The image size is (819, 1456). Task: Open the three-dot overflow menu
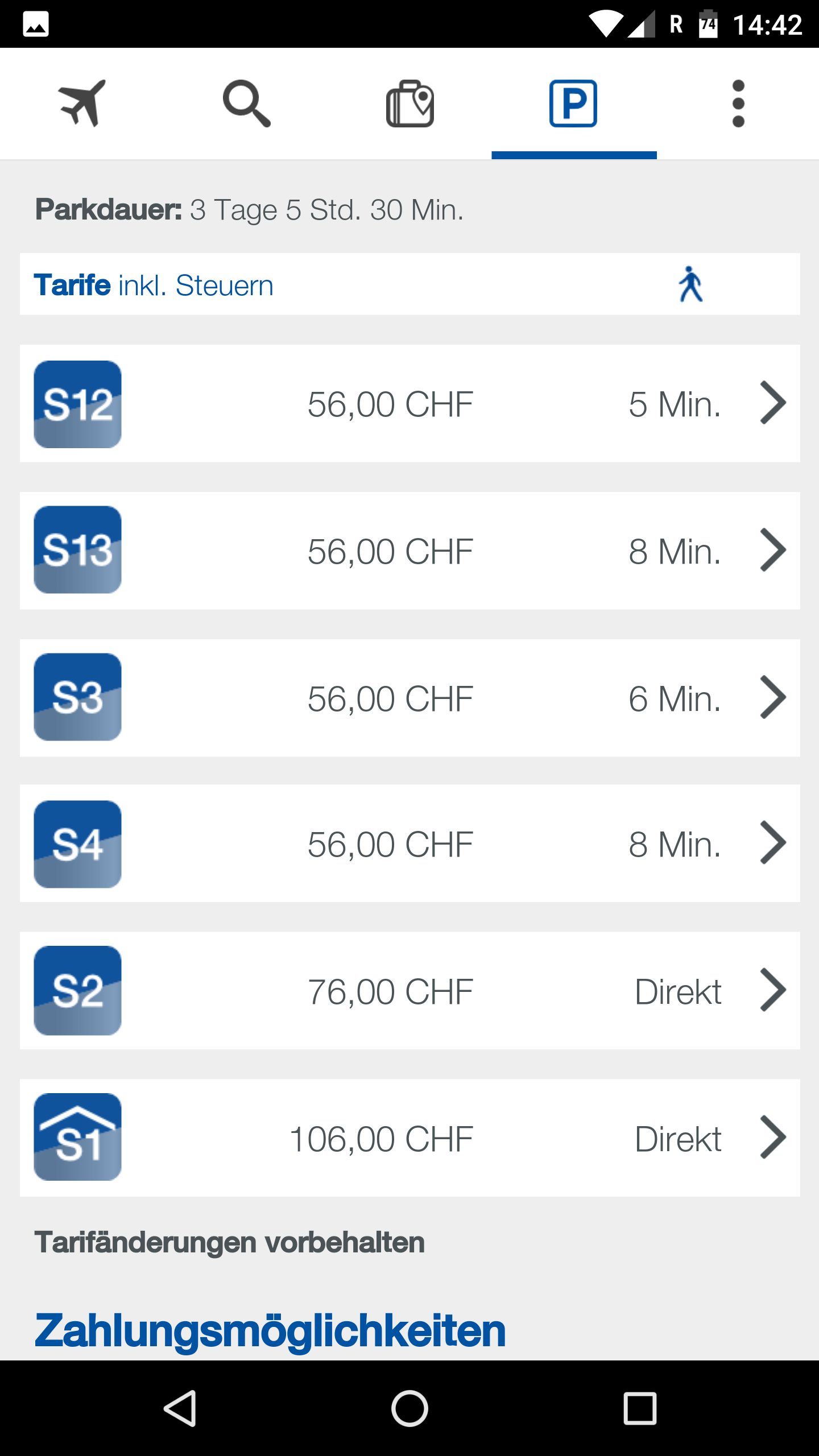(x=738, y=104)
